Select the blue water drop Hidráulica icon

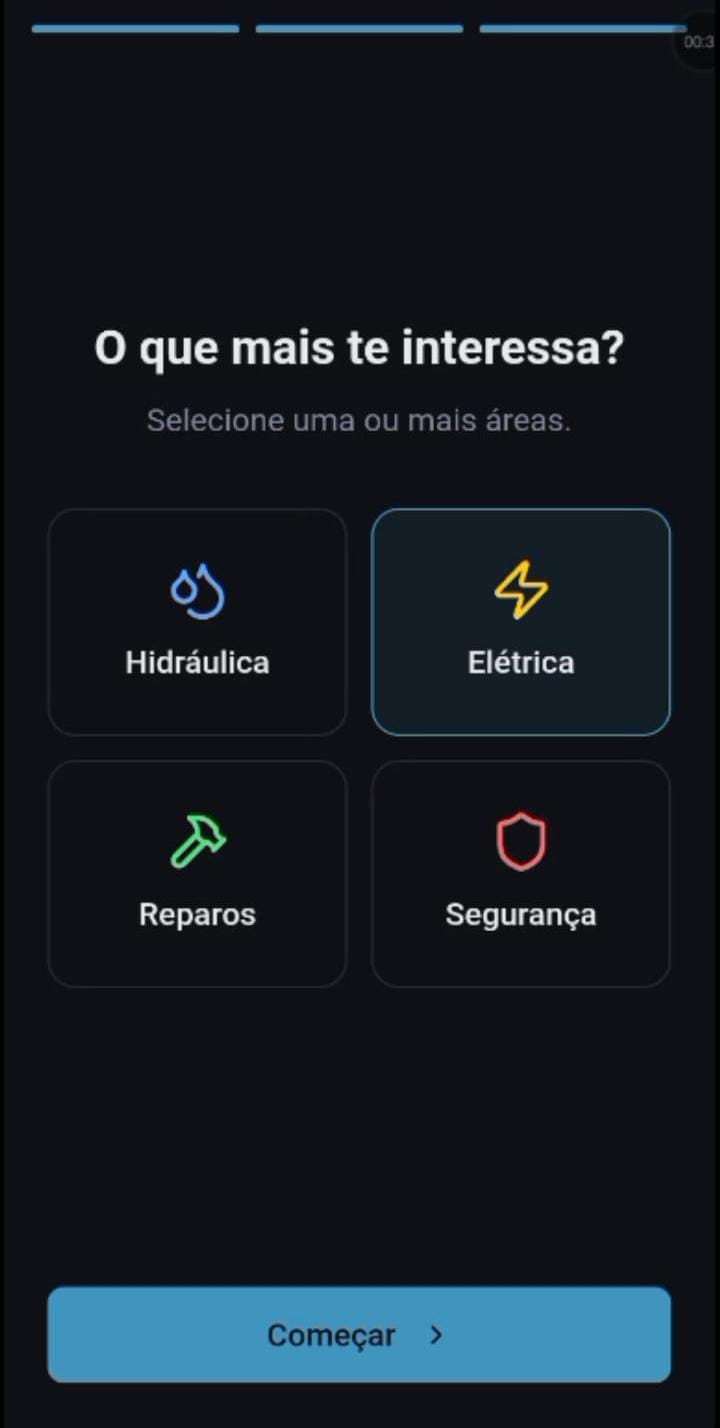(197, 590)
